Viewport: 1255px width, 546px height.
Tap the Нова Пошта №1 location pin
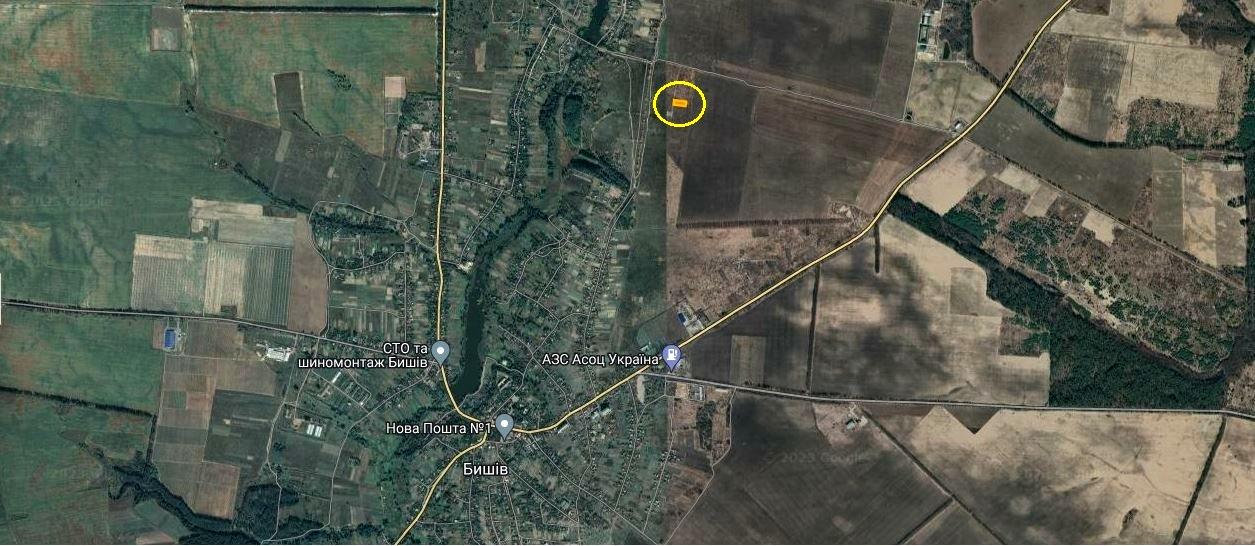[x=505, y=426]
